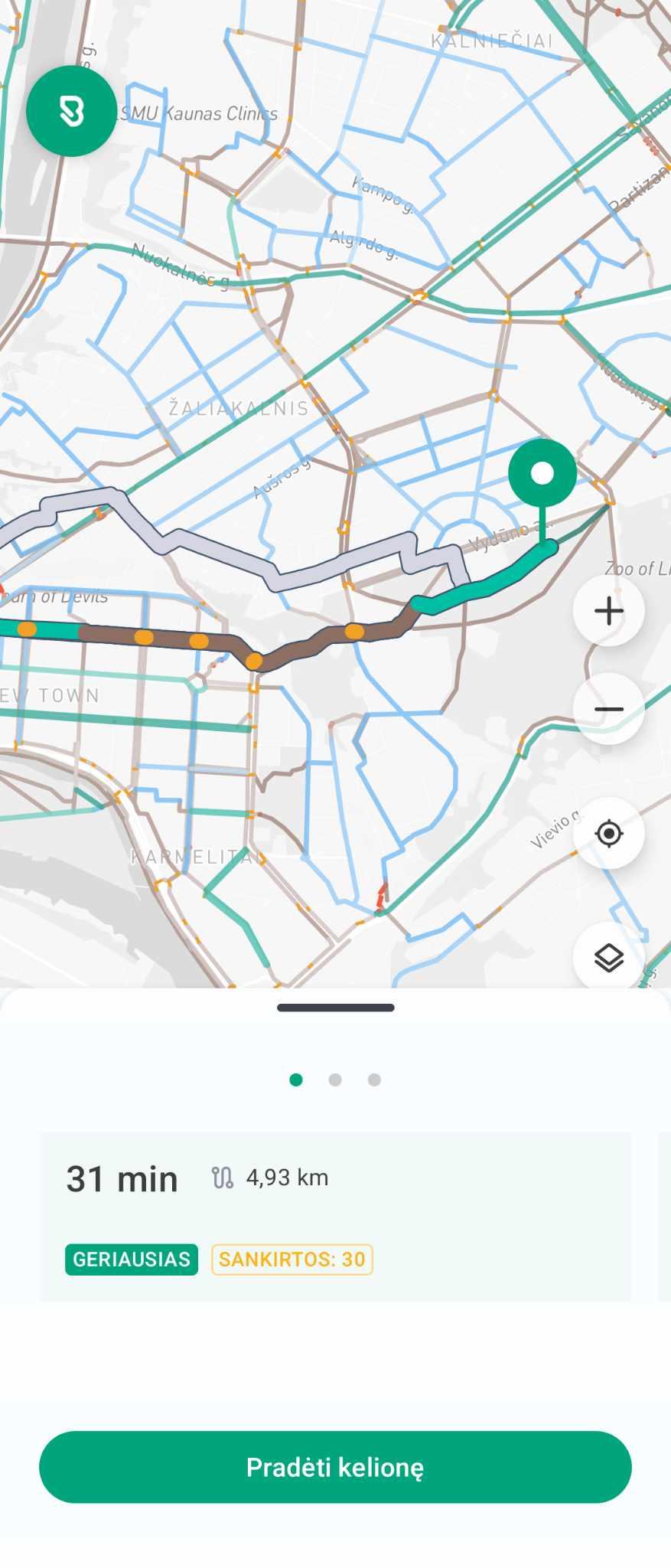Select the 31 min route card

point(335,1216)
